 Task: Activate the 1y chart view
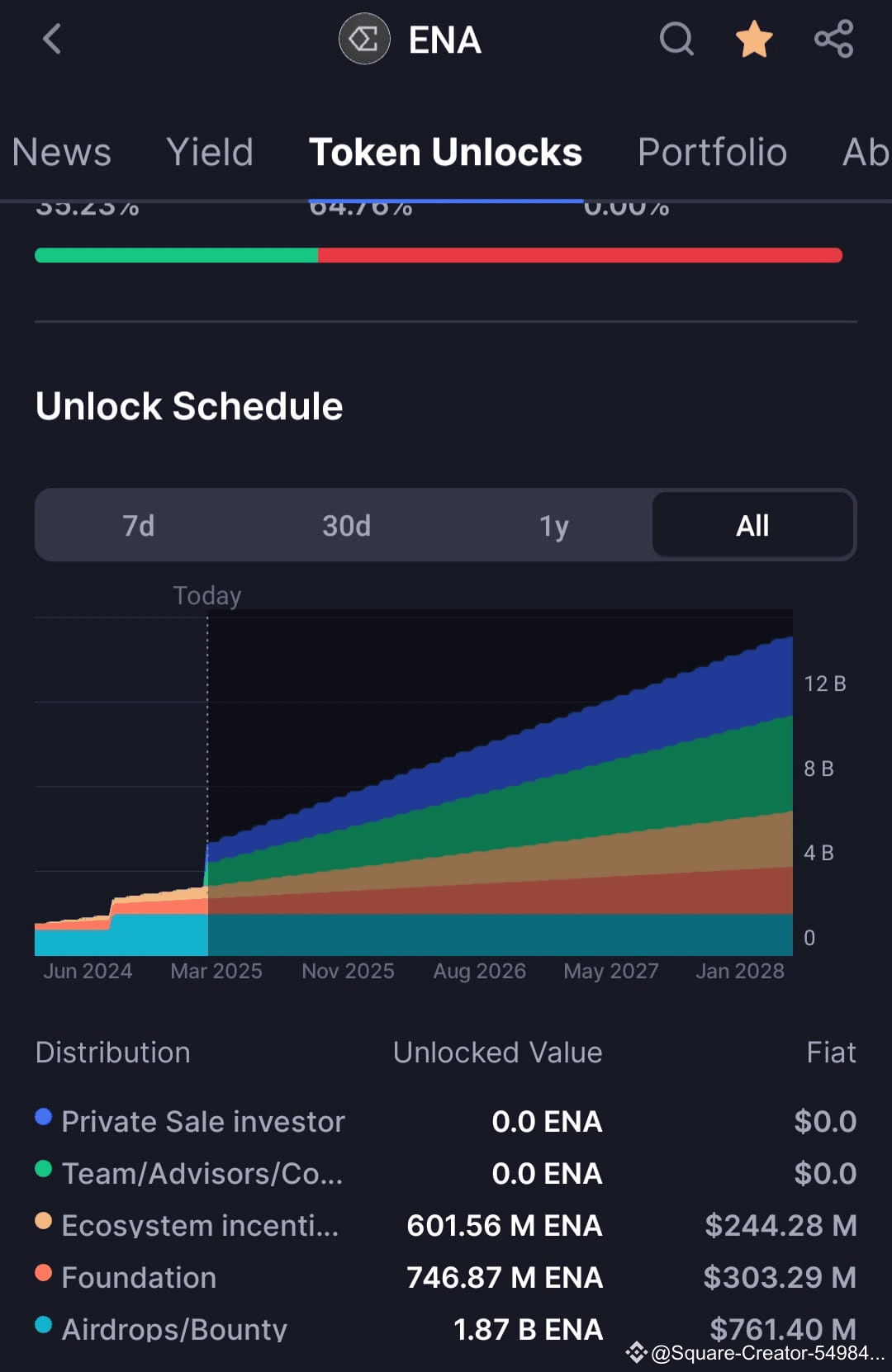point(553,525)
